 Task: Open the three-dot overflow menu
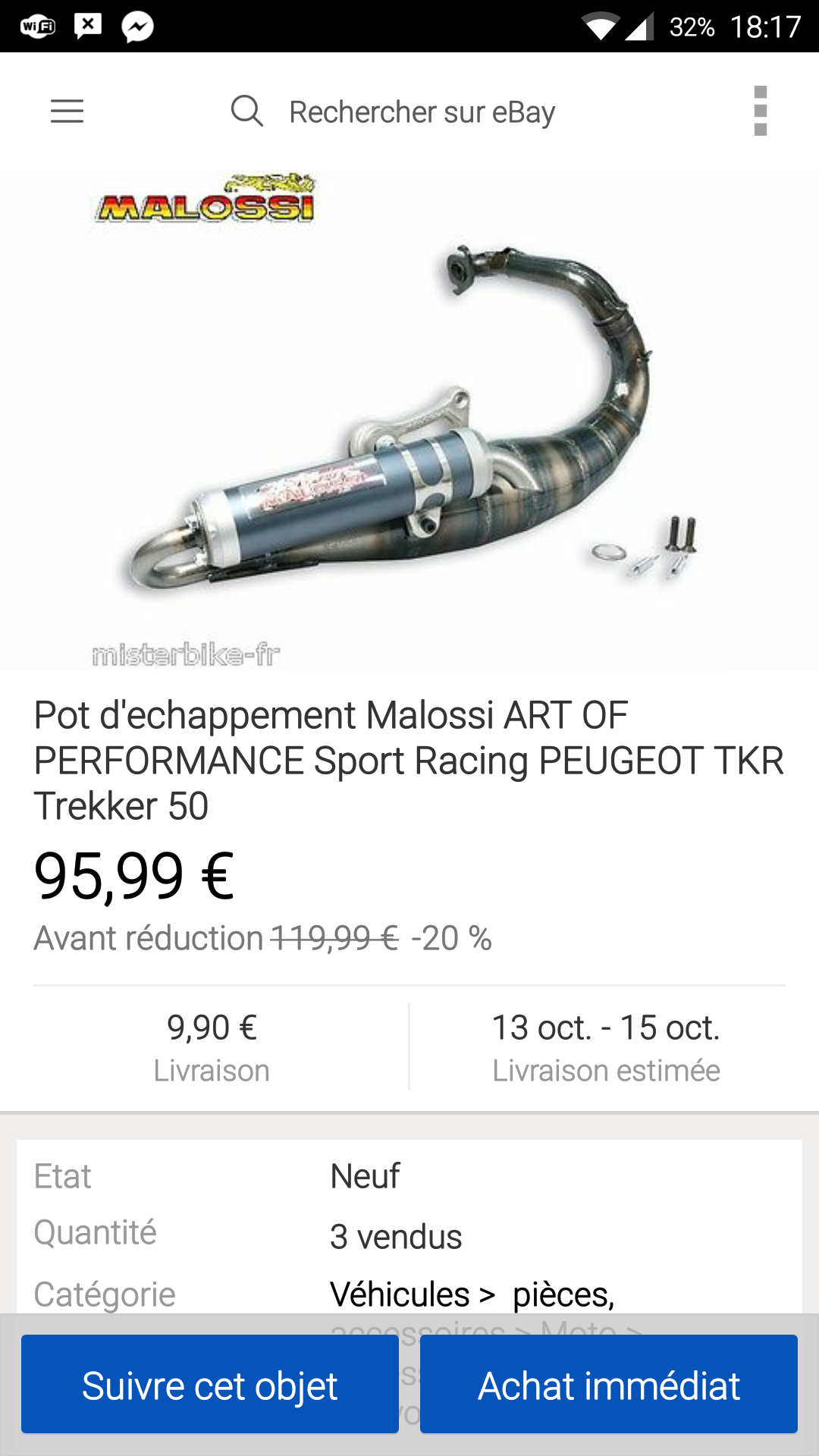point(761,111)
